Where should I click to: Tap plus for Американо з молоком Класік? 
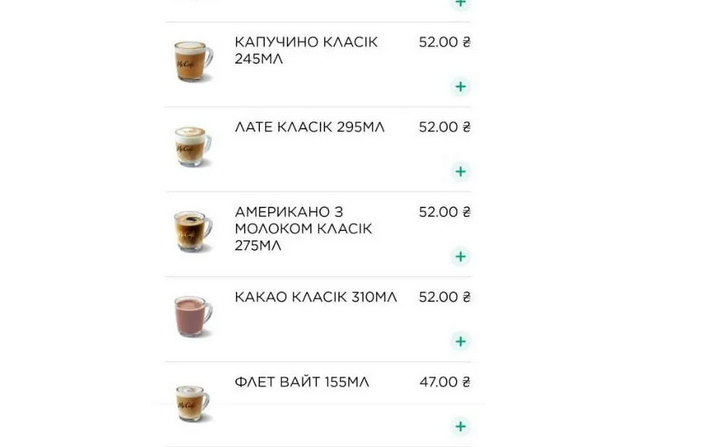(x=460, y=257)
